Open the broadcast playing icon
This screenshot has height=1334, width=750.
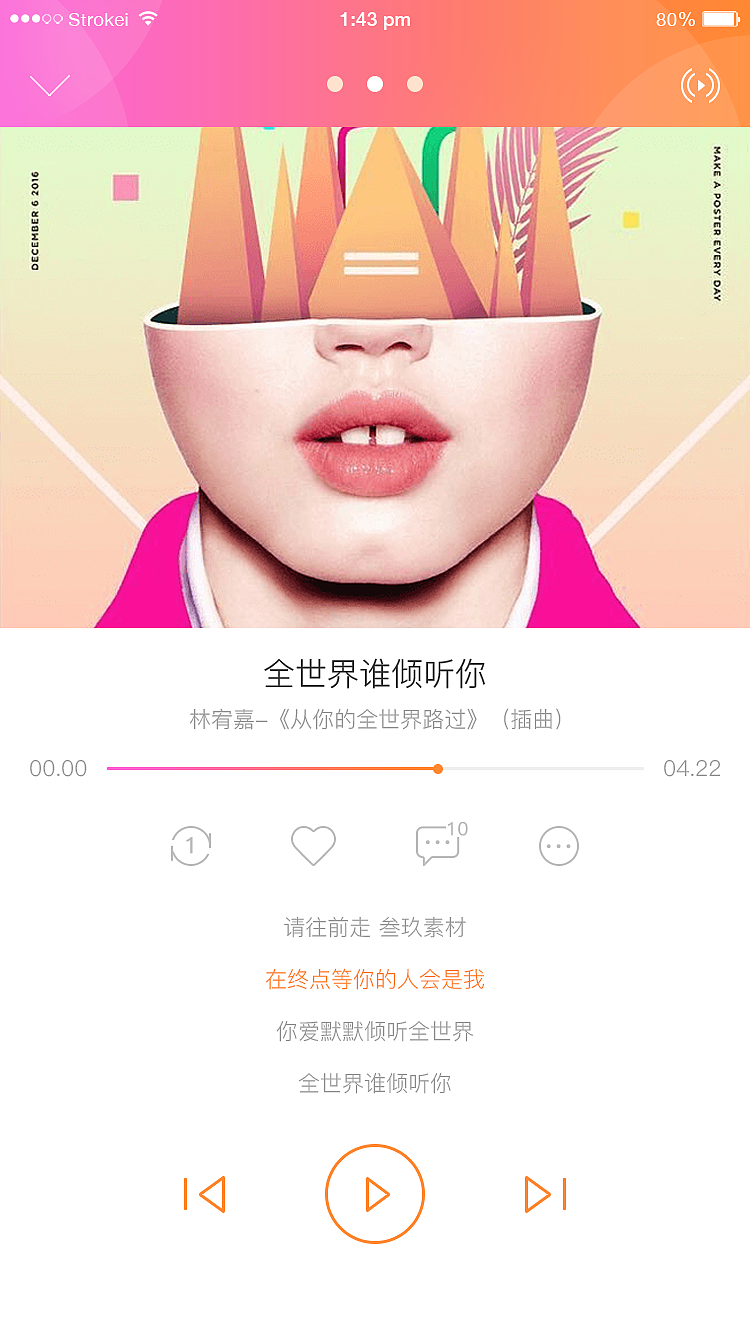[700, 86]
